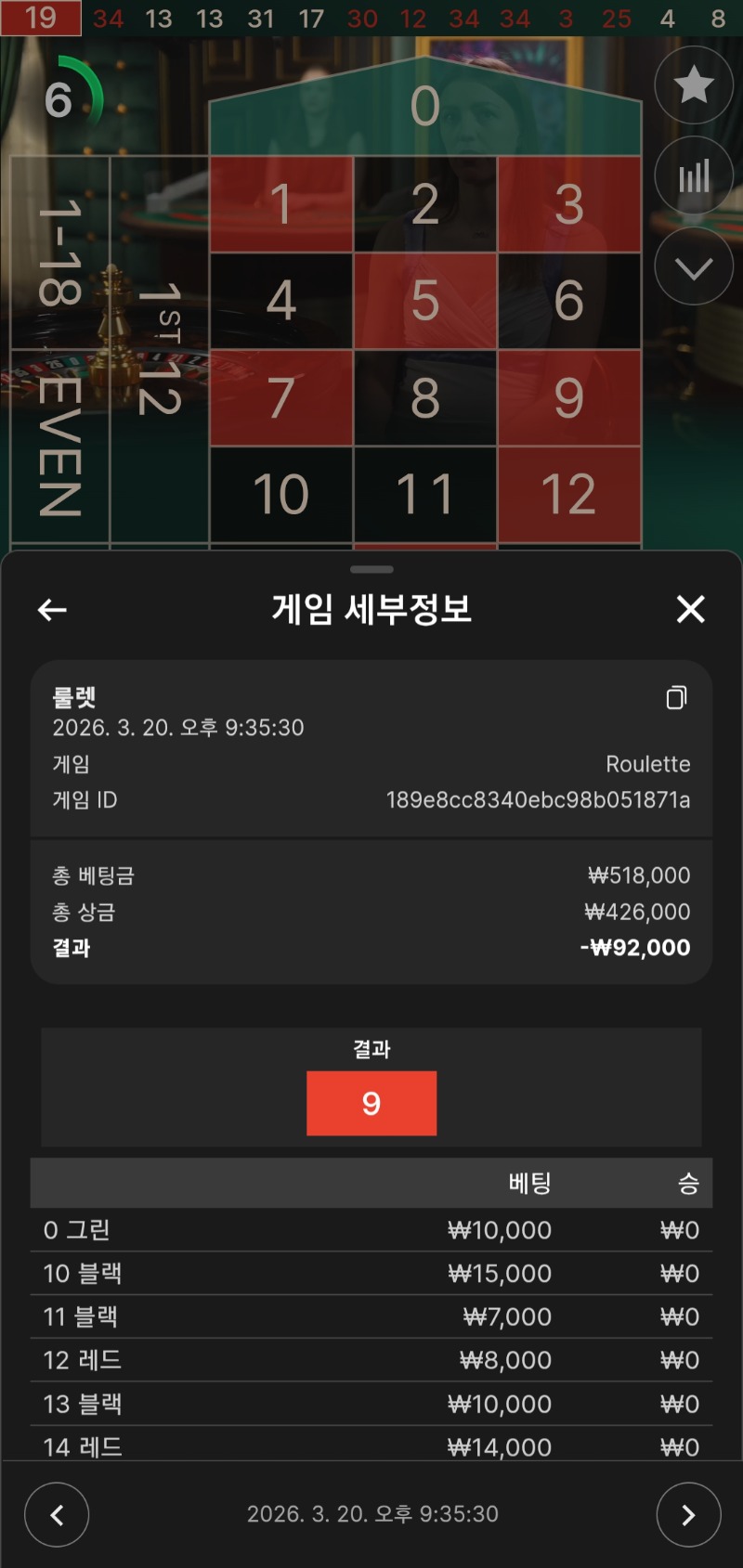The width and height of the screenshot is (743, 1568).
Task: Expand the down chevron button
Action: click(x=693, y=267)
